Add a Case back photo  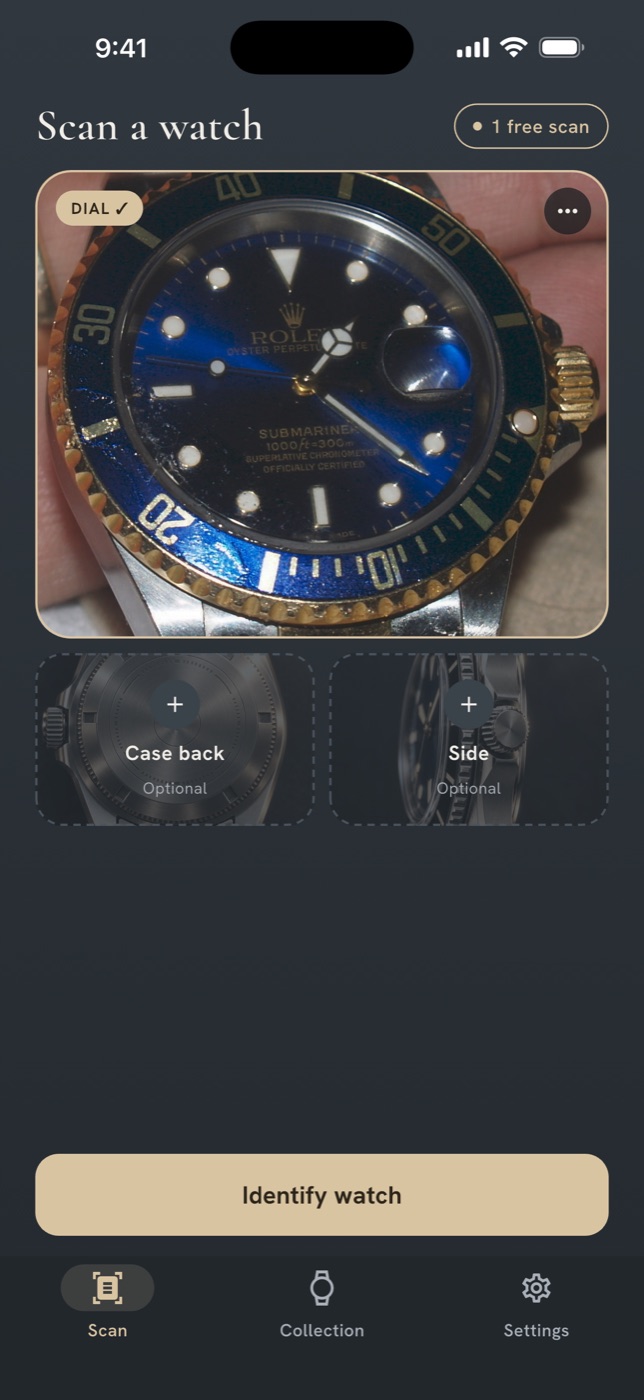click(175, 739)
